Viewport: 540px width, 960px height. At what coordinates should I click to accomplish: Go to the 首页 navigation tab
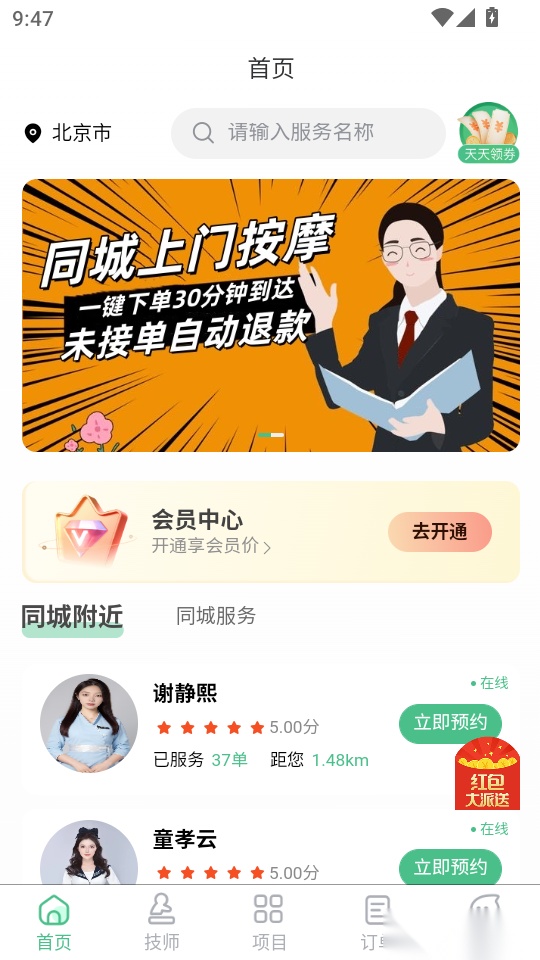coord(54,923)
